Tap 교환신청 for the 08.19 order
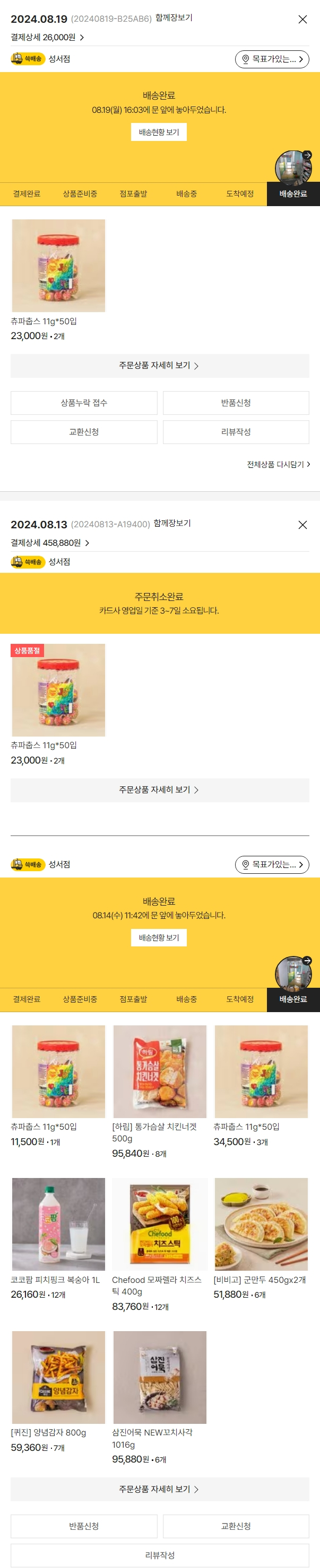 click(83, 432)
